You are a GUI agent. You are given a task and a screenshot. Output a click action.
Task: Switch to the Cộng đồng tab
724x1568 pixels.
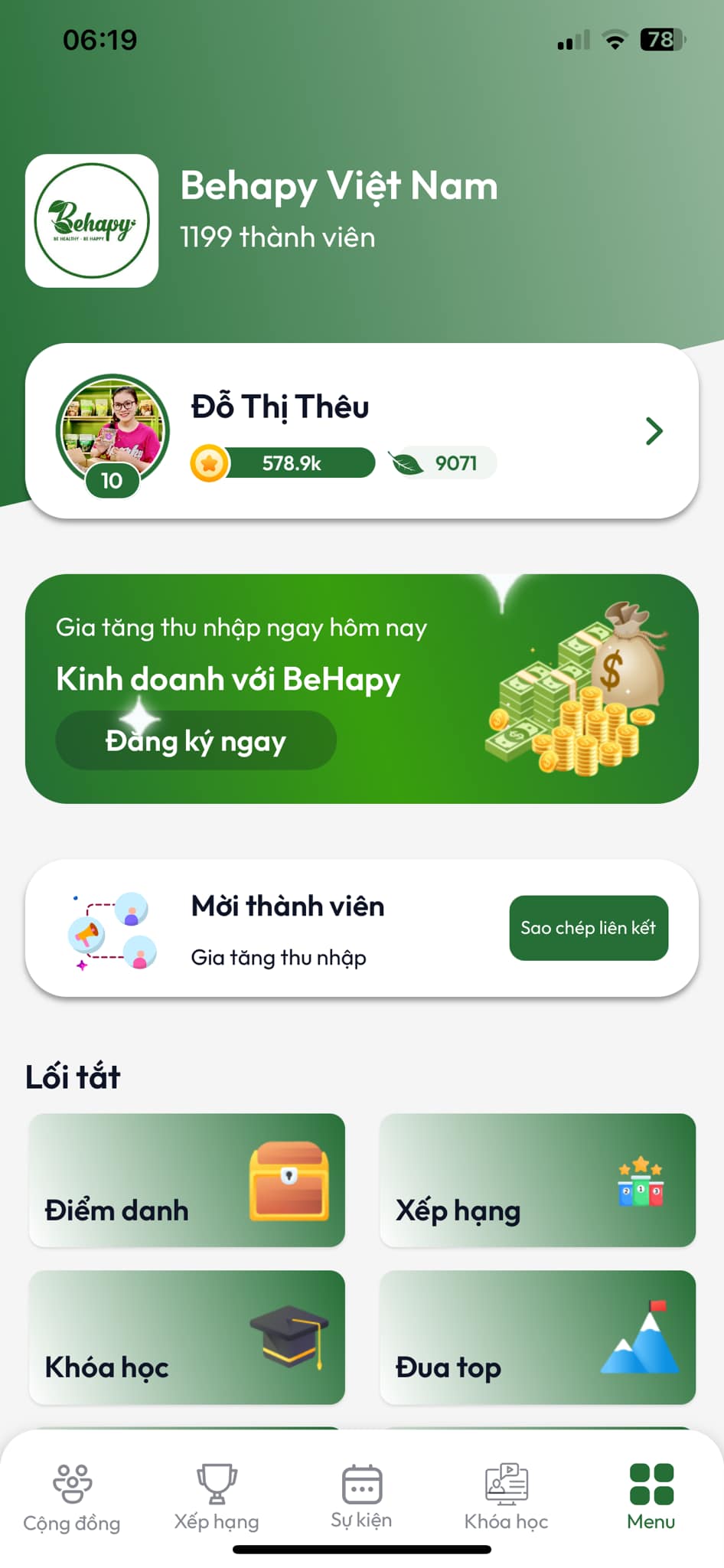click(x=72, y=1498)
